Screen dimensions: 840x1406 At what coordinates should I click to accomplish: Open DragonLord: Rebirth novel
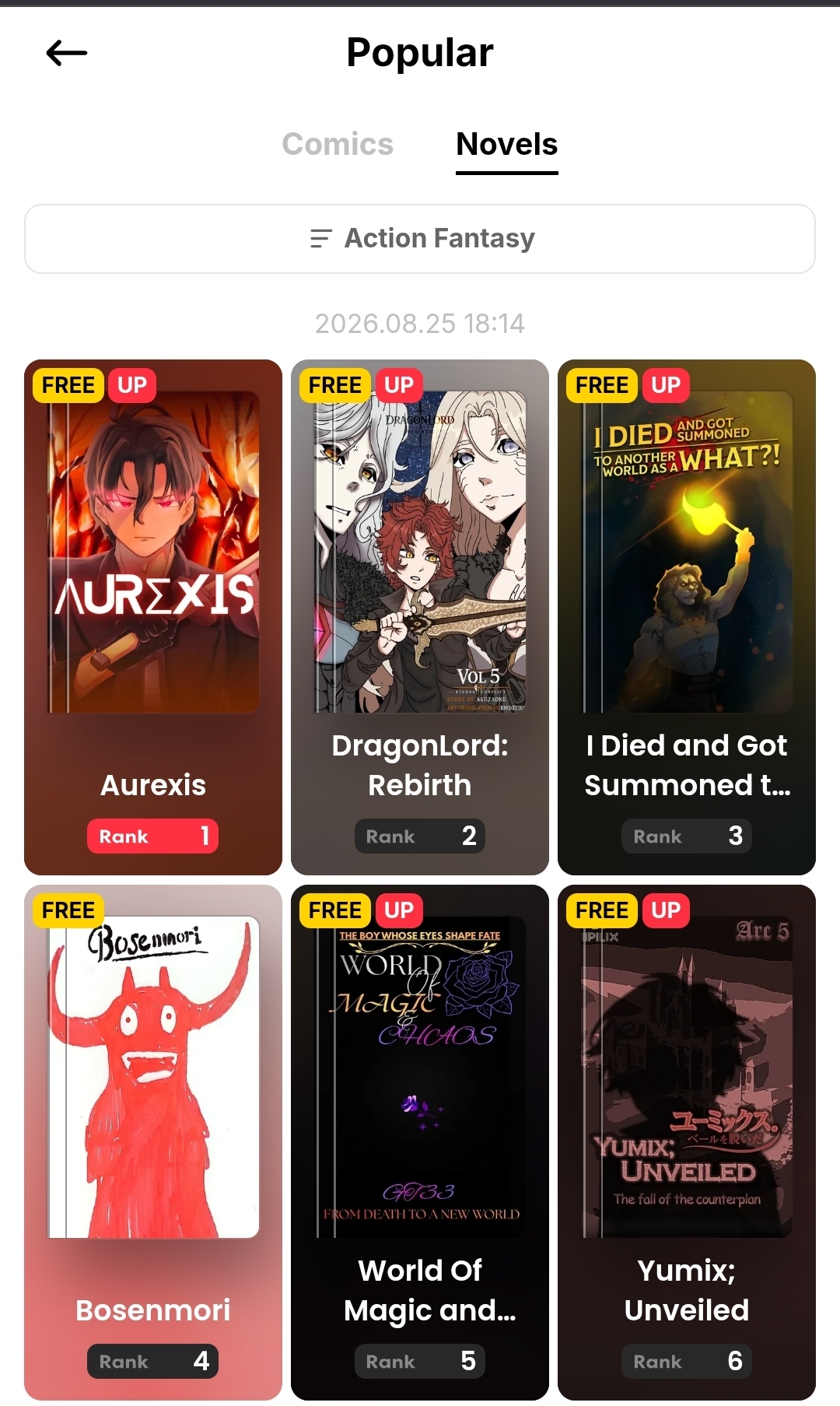[420, 616]
